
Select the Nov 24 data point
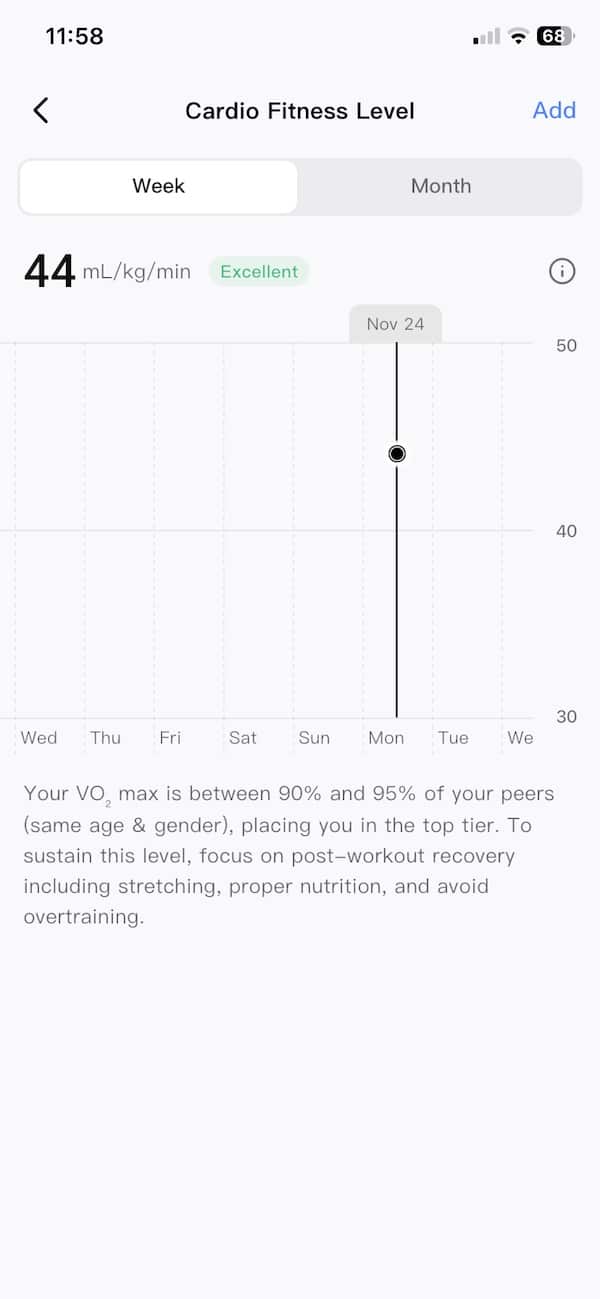397,454
